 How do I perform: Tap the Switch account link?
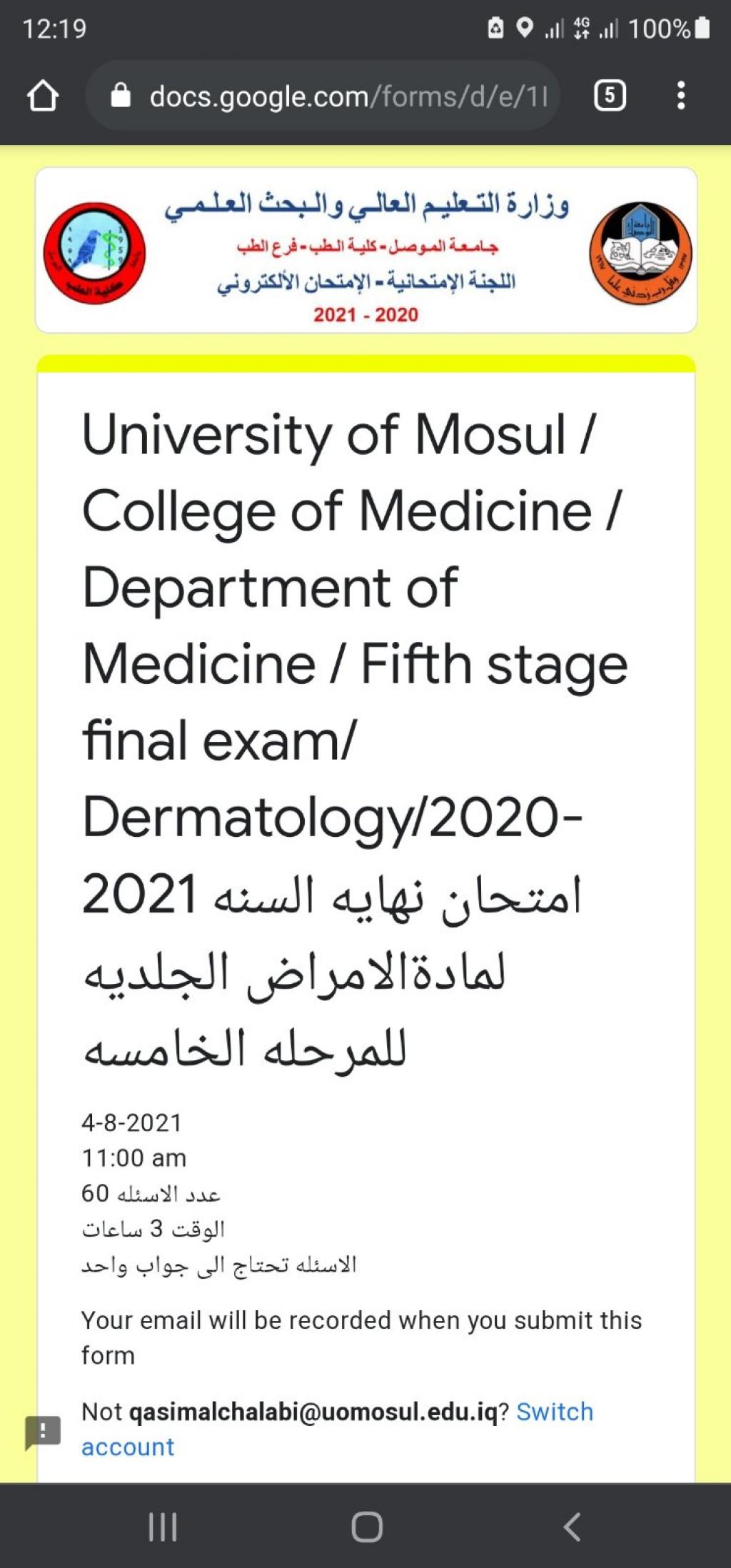click(x=554, y=1412)
